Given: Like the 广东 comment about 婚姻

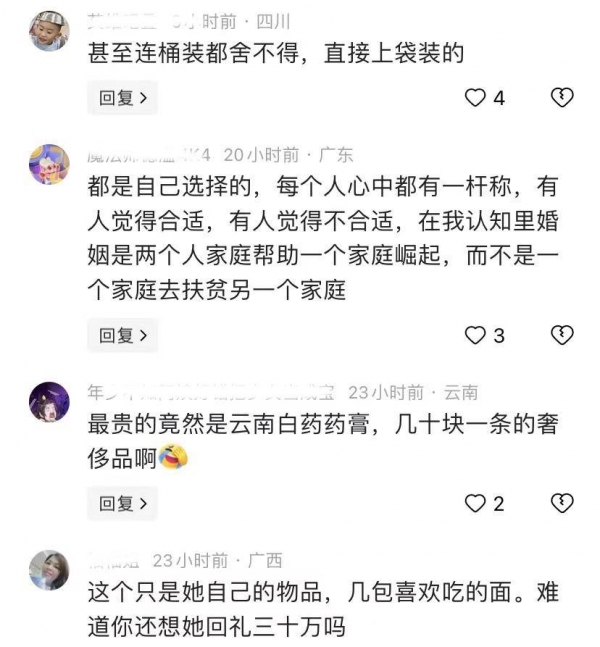Looking at the screenshot, I should tap(476, 335).
